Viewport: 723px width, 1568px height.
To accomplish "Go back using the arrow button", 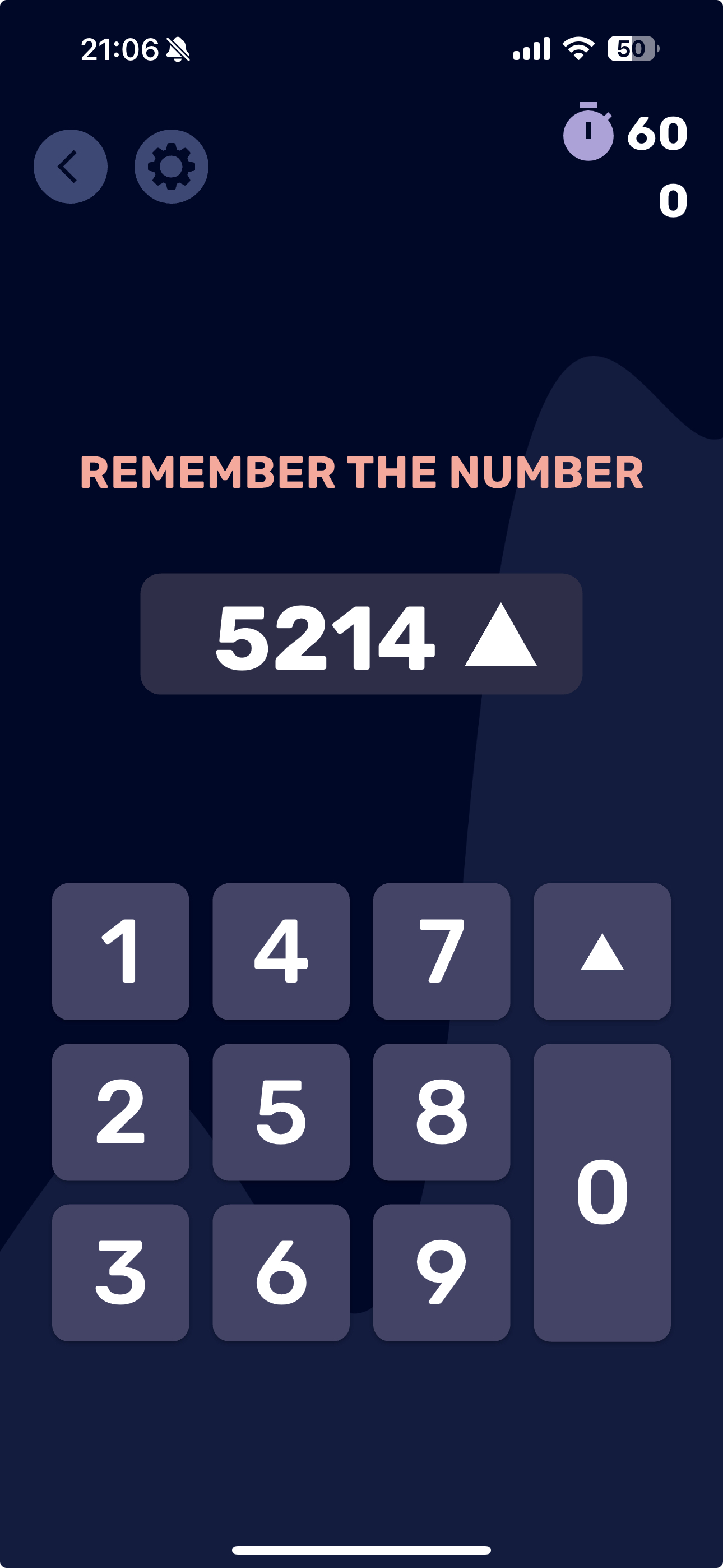I will 71,166.
